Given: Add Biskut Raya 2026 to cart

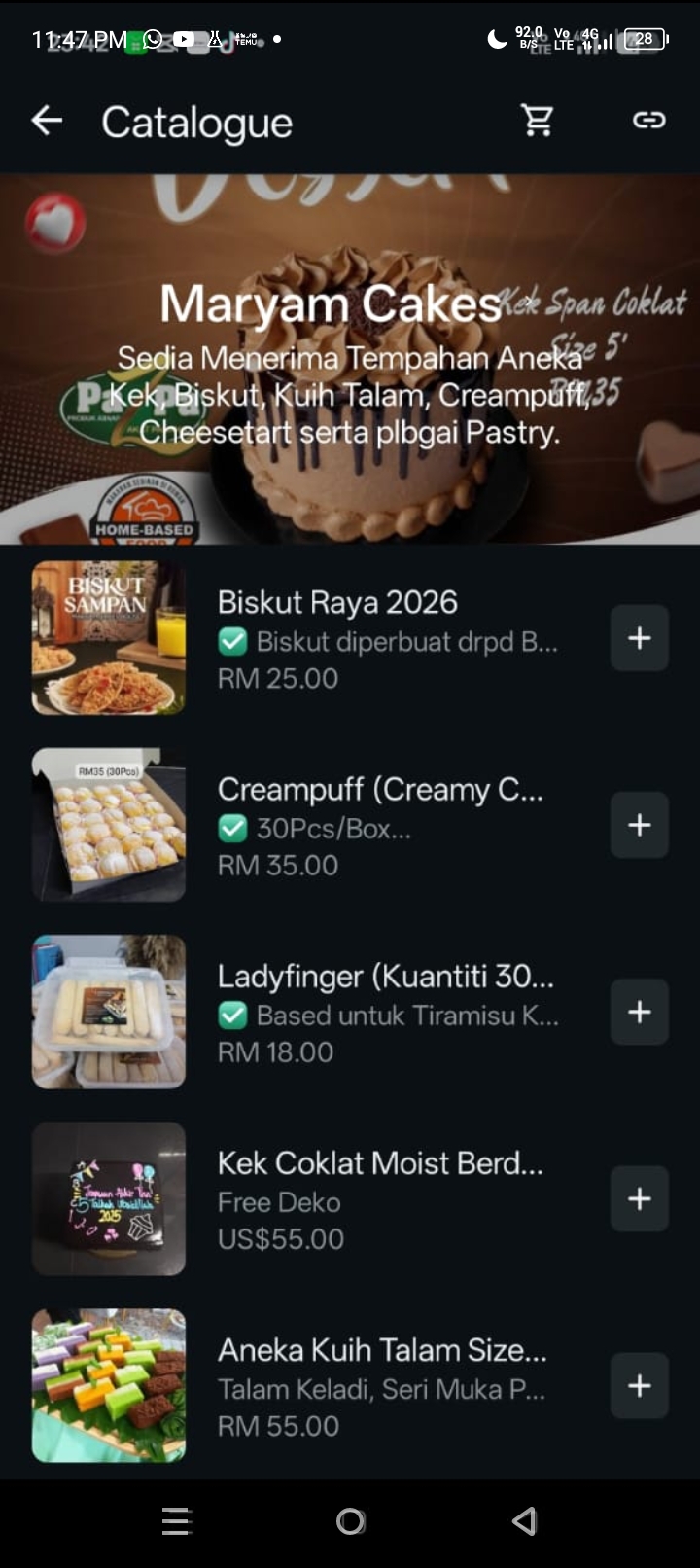Looking at the screenshot, I should [x=639, y=638].
